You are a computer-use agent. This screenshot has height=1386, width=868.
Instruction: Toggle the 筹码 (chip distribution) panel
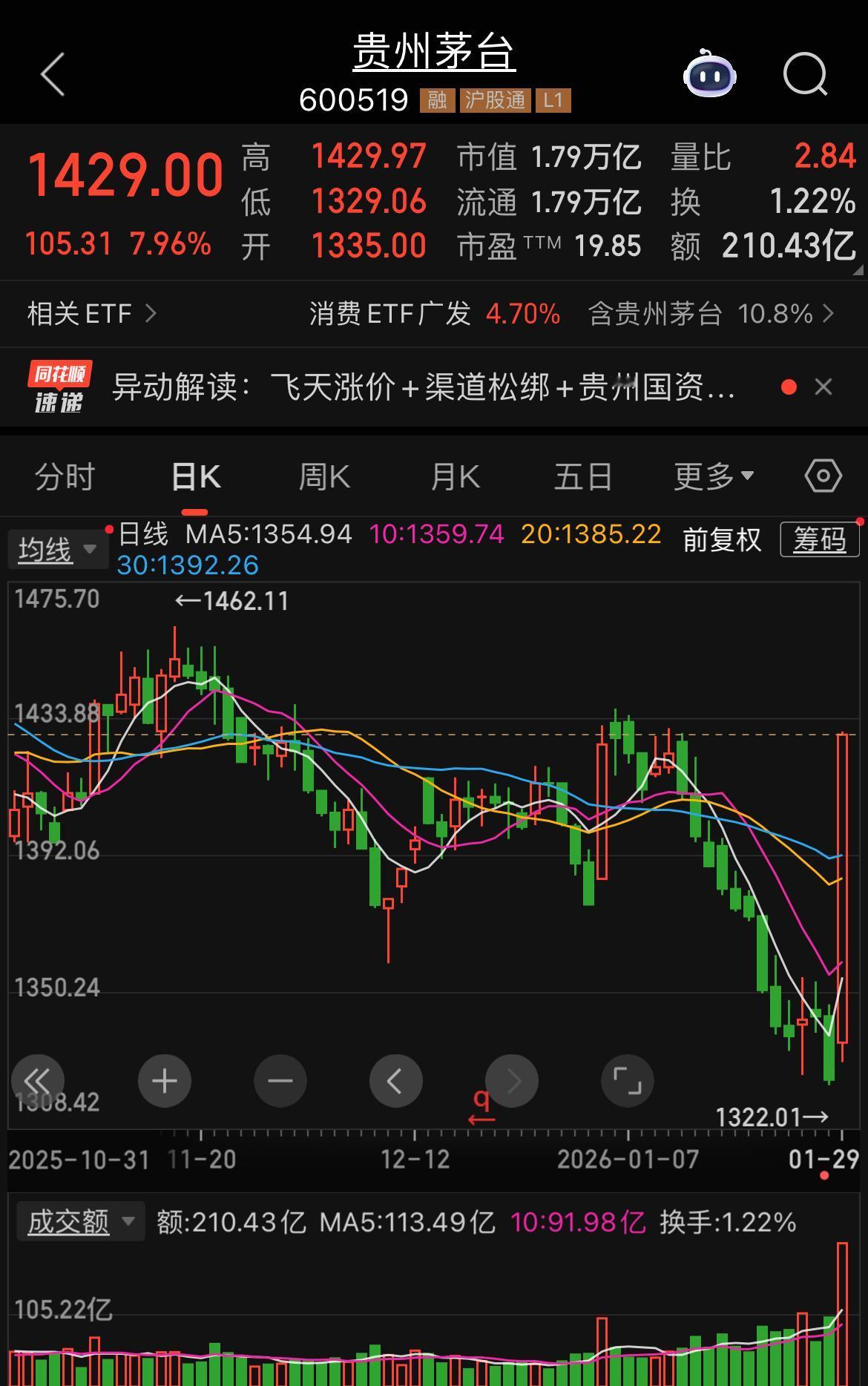click(819, 540)
